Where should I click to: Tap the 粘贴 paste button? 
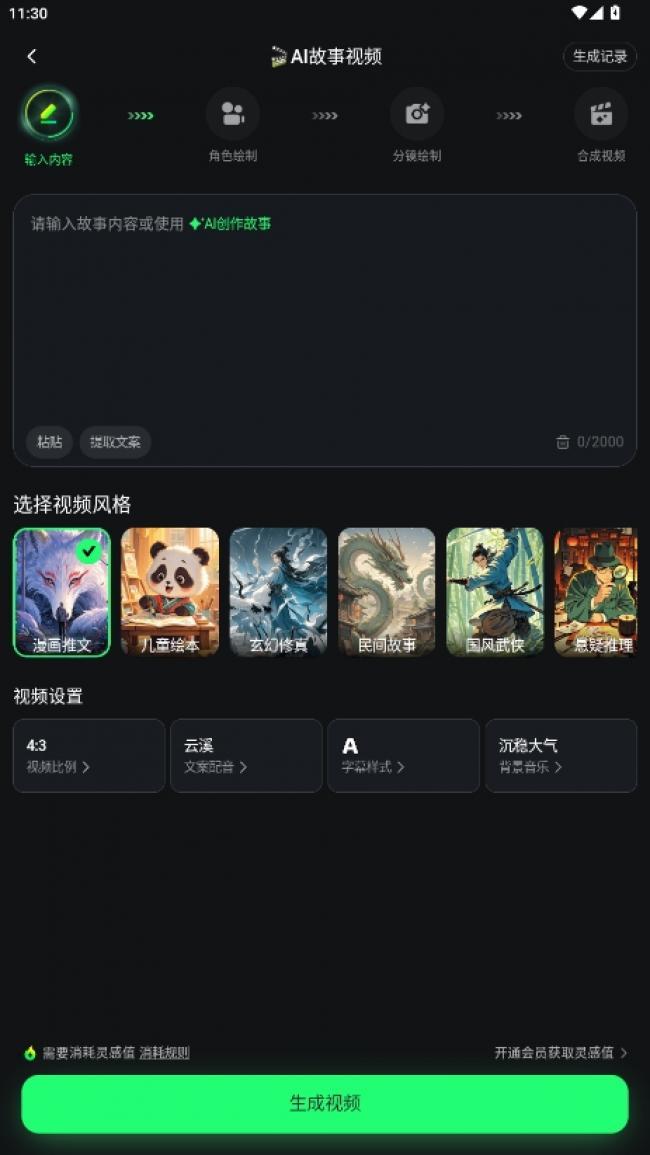click(49, 442)
